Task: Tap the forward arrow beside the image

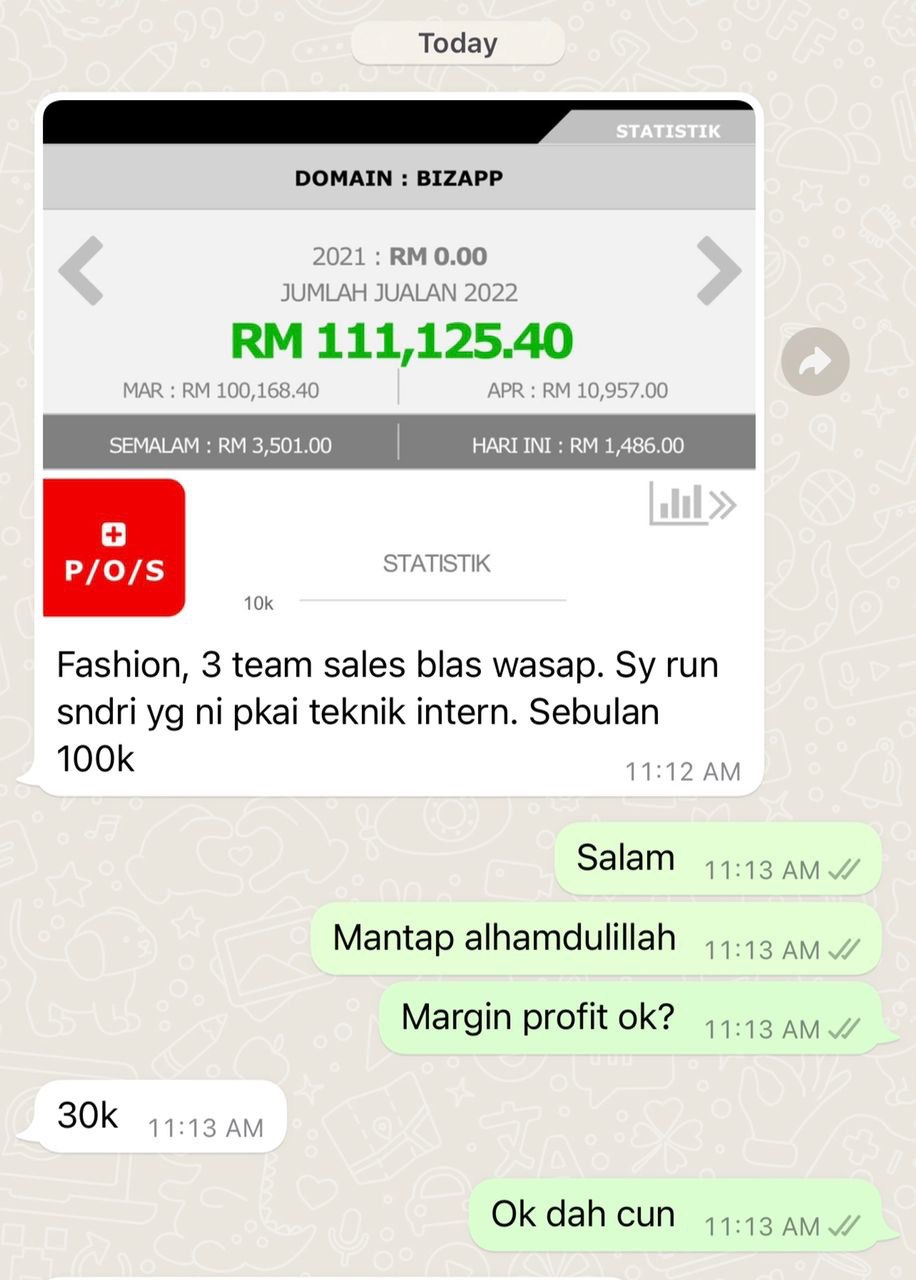Action: [x=816, y=363]
